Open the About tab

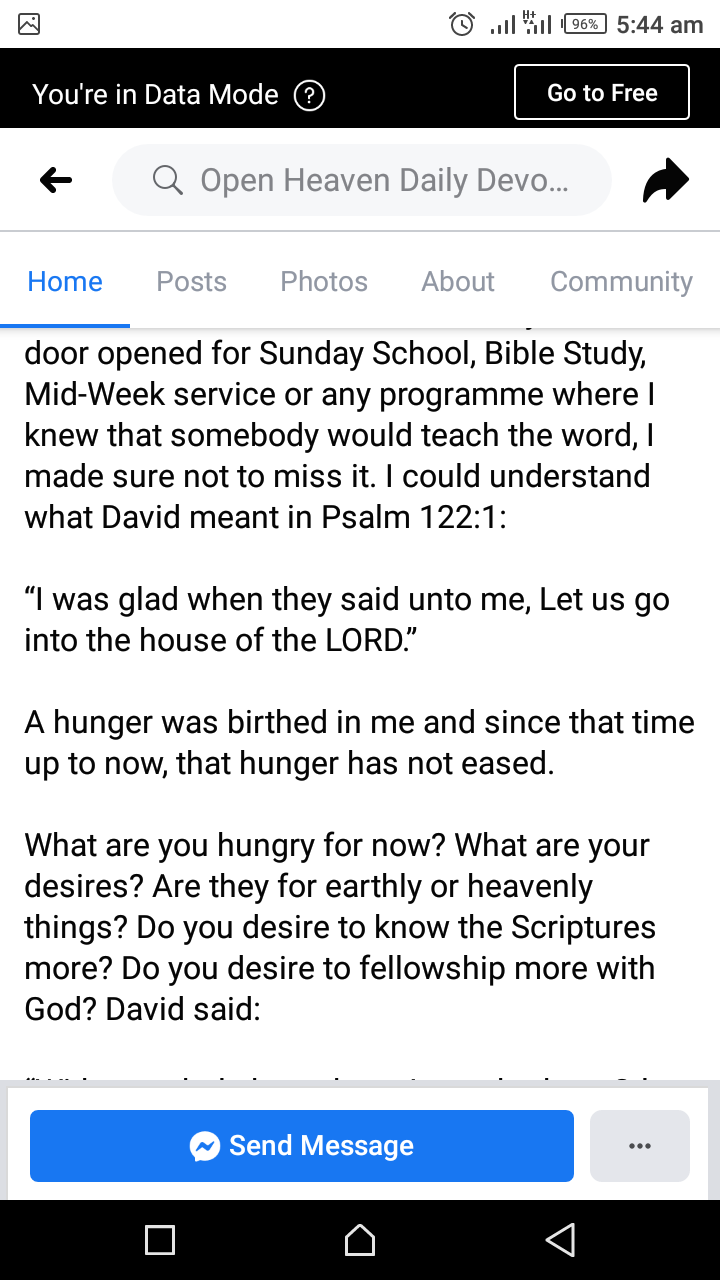pos(458,282)
